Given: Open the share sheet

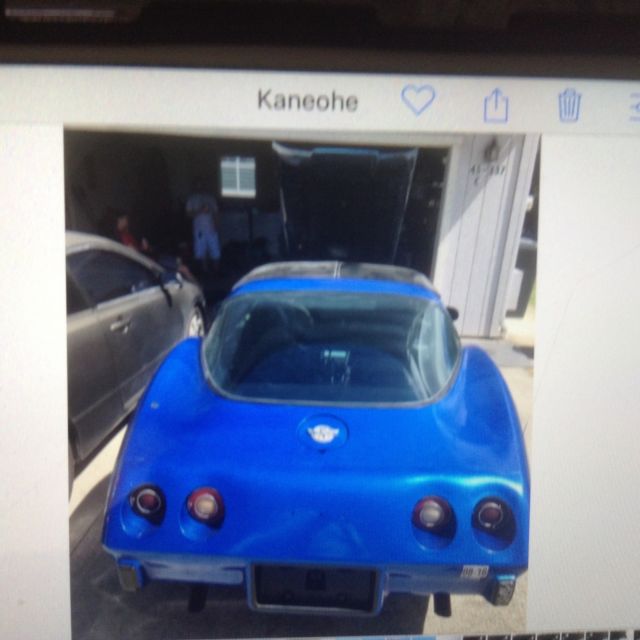Looking at the screenshot, I should (x=496, y=104).
